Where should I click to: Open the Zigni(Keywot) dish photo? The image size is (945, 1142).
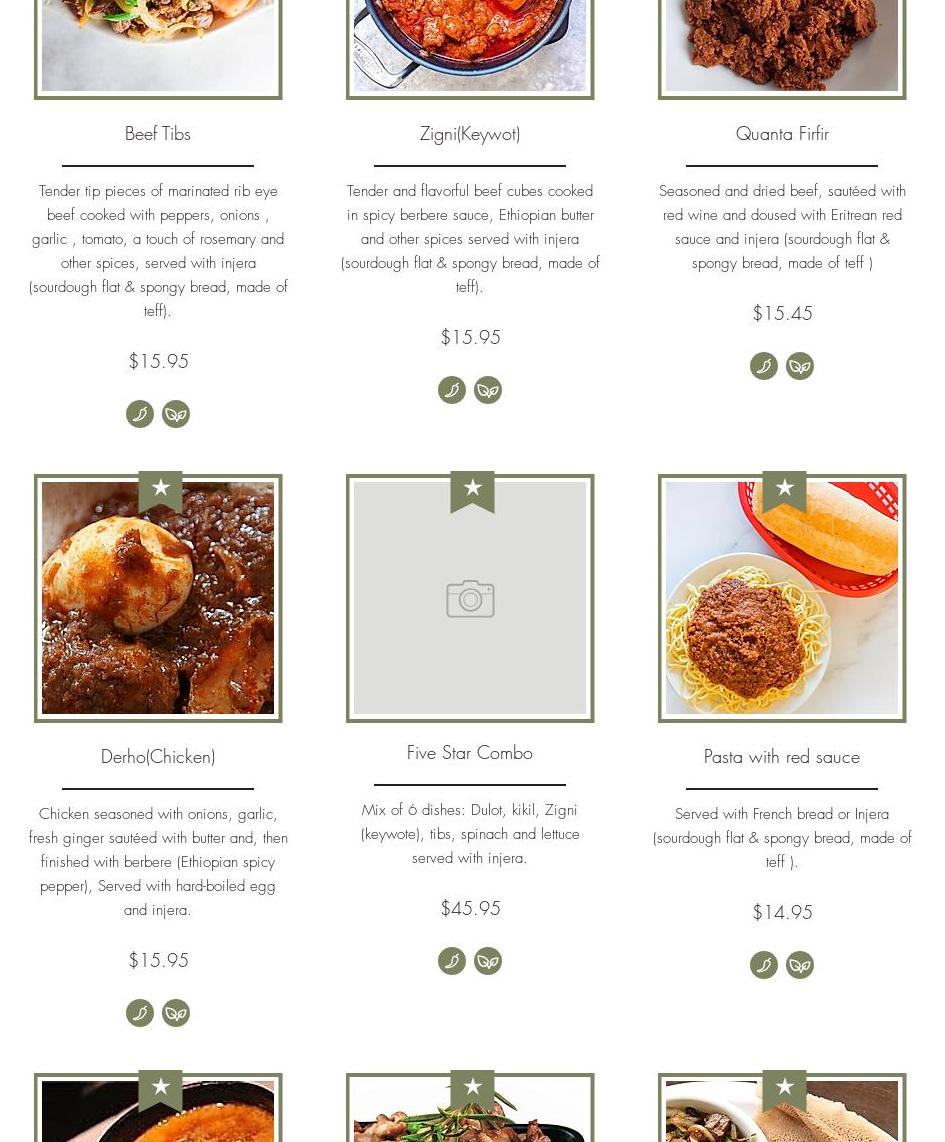click(470, 45)
